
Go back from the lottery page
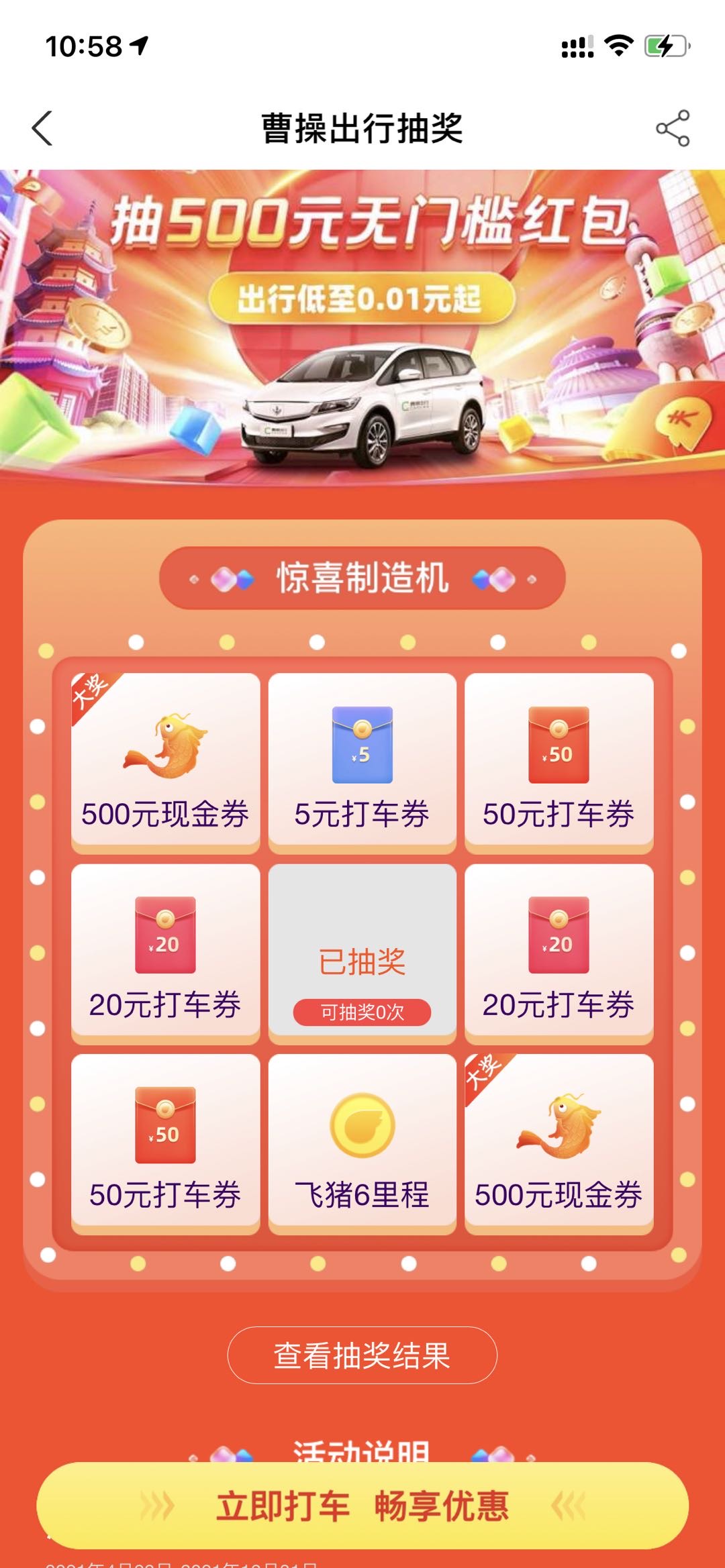pyautogui.click(x=42, y=128)
